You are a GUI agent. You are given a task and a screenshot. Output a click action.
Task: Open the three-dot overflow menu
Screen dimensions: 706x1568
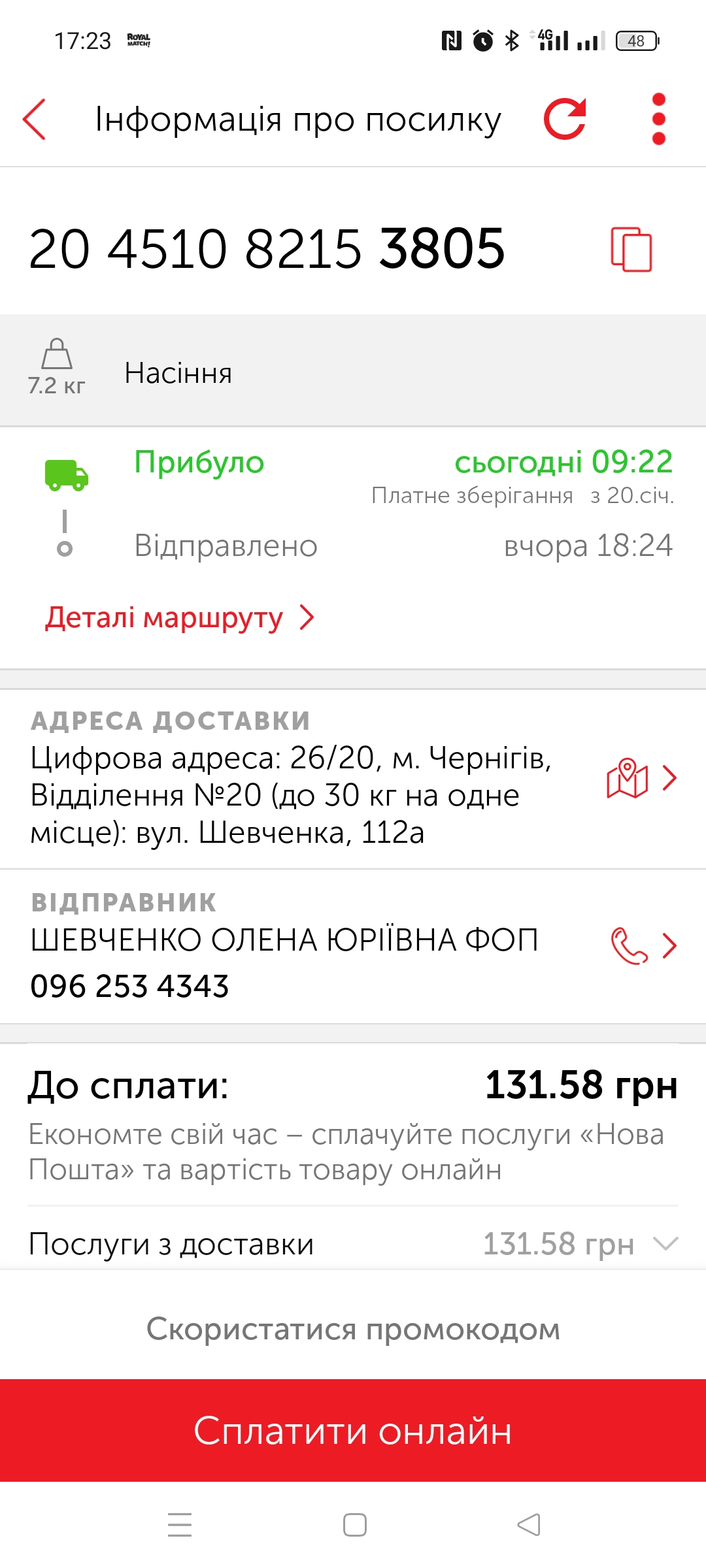(x=659, y=119)
